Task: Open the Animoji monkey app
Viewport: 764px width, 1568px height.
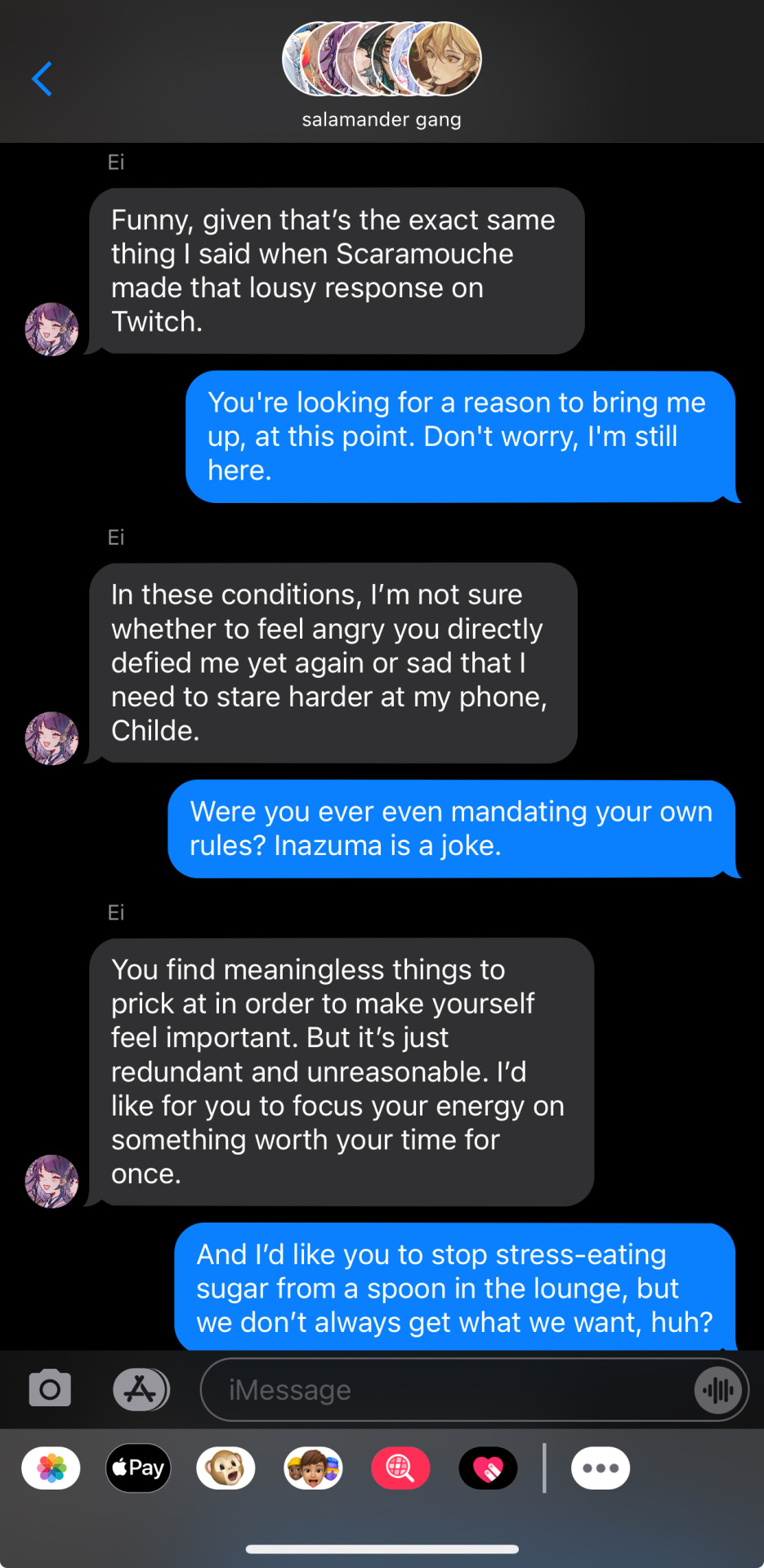Action: [226, 1468]
